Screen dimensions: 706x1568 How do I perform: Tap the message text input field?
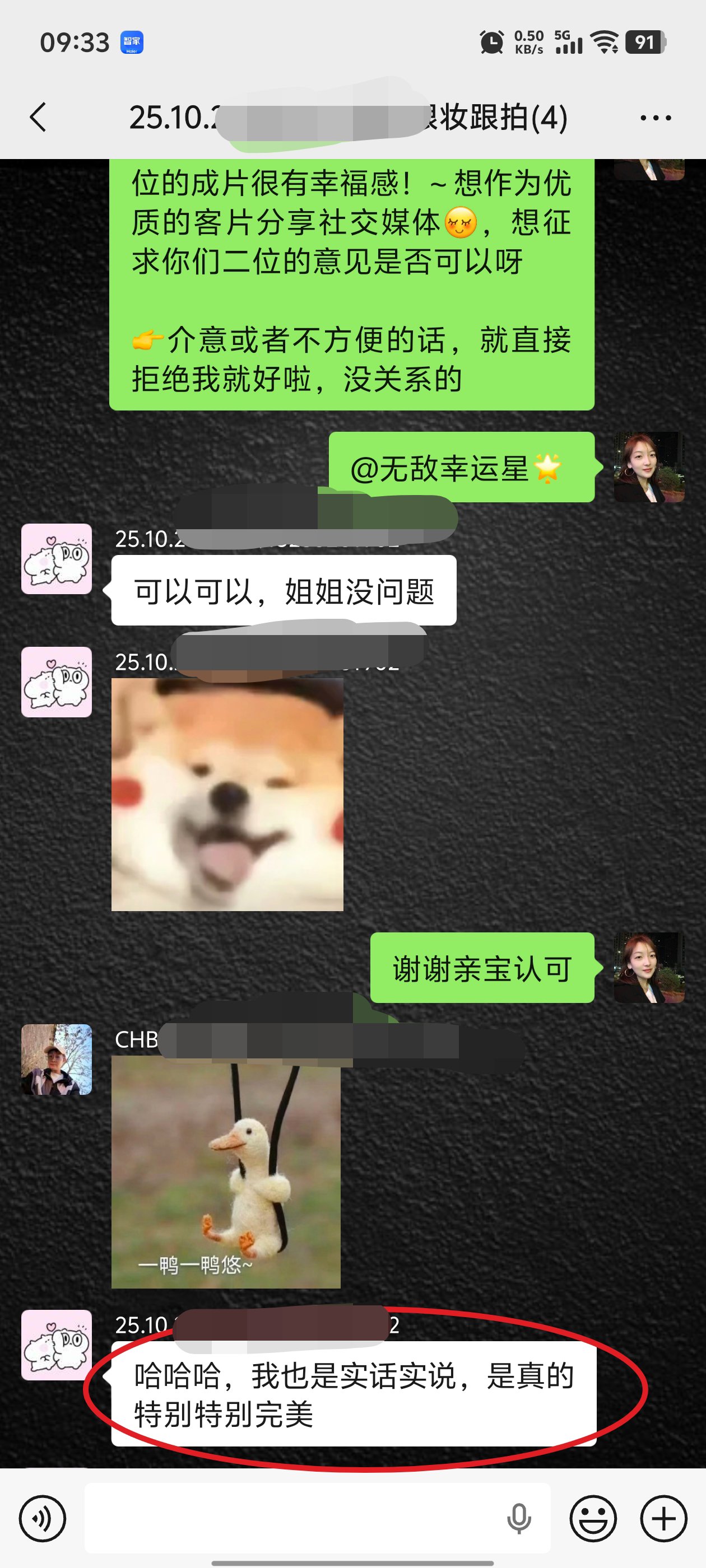tap(292, 1518)
